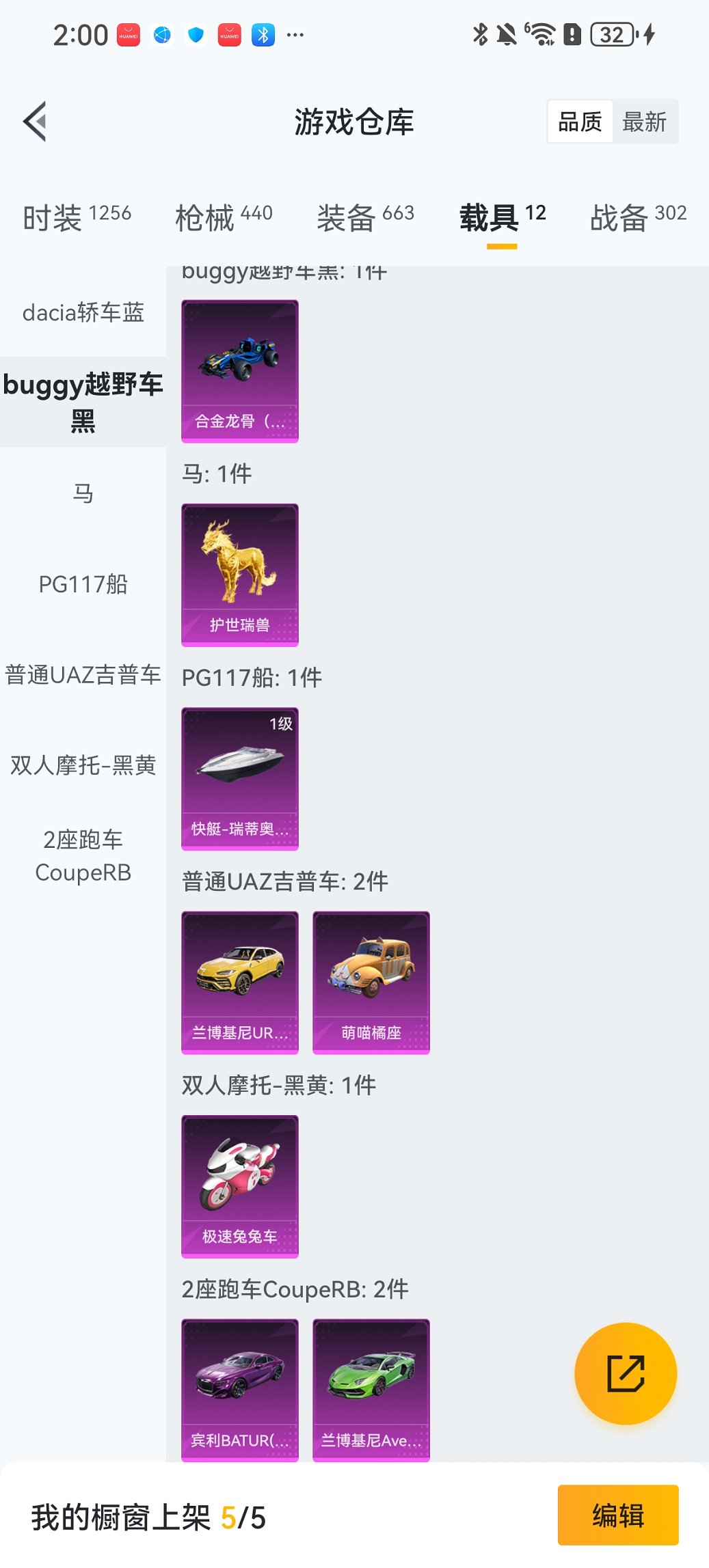Open the 萌喵橘座 vehicle card
Screen dimensions: 709x1568
[x=371, y=982]
